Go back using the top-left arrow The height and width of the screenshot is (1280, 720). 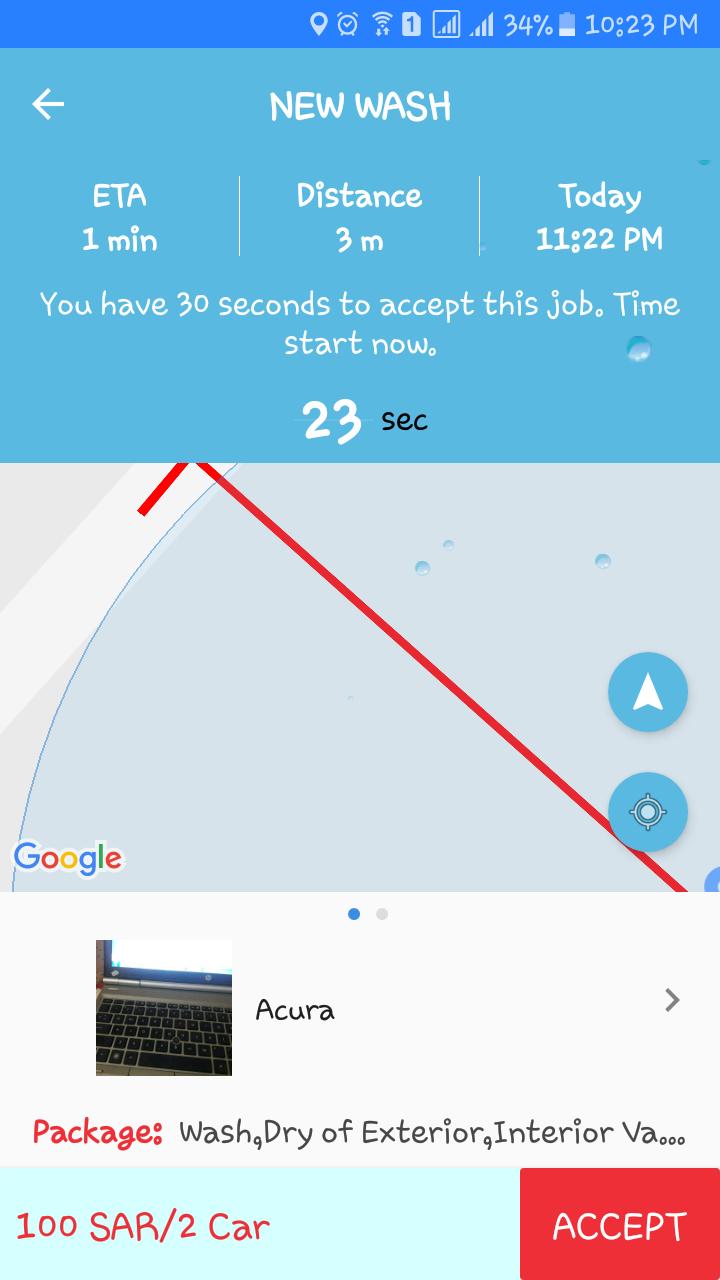(x=48, y=104)
